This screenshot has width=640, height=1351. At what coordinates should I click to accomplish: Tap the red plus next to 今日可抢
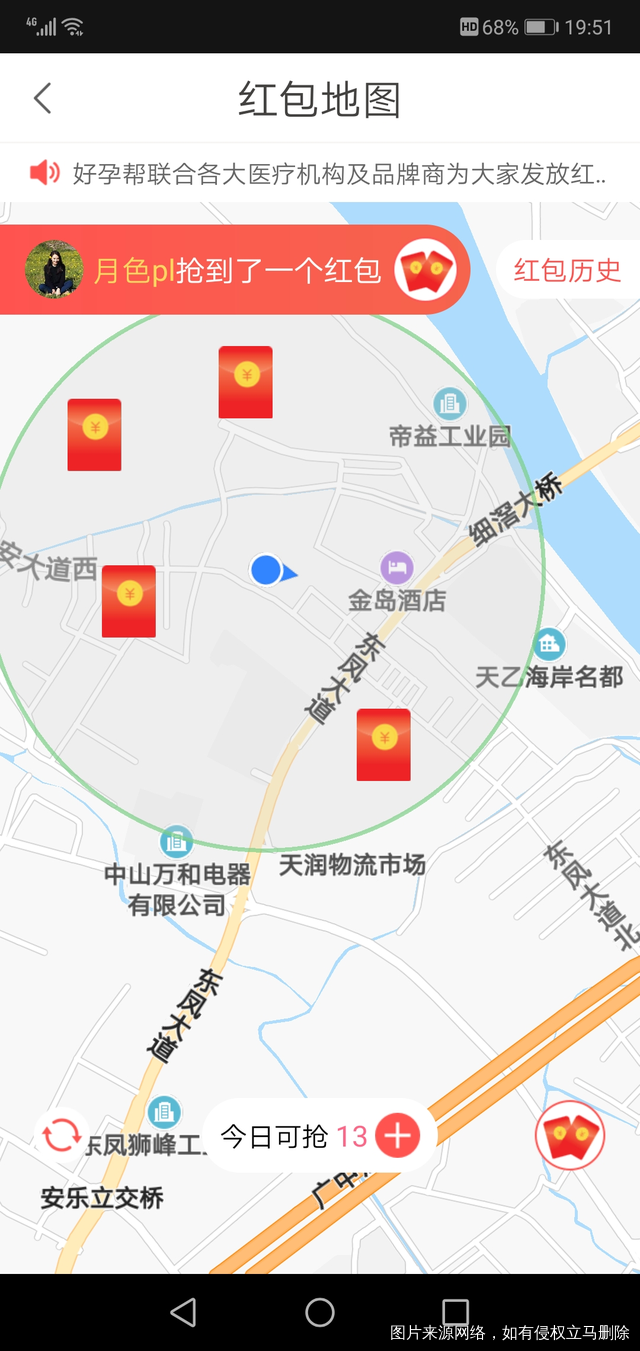coord(397,1136)
